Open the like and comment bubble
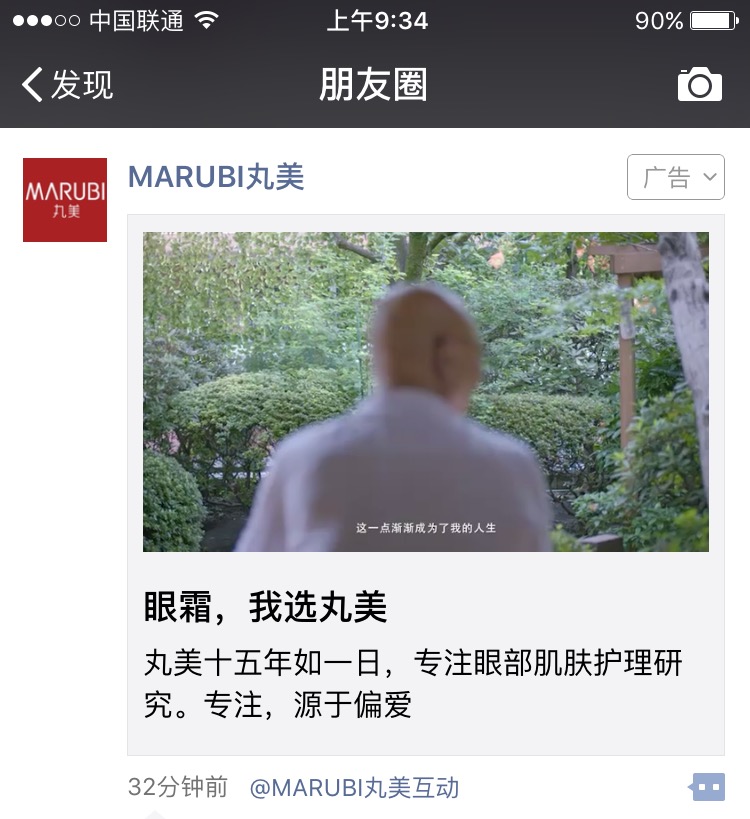The height and width of the screenshot is (819, 750). 708,787
